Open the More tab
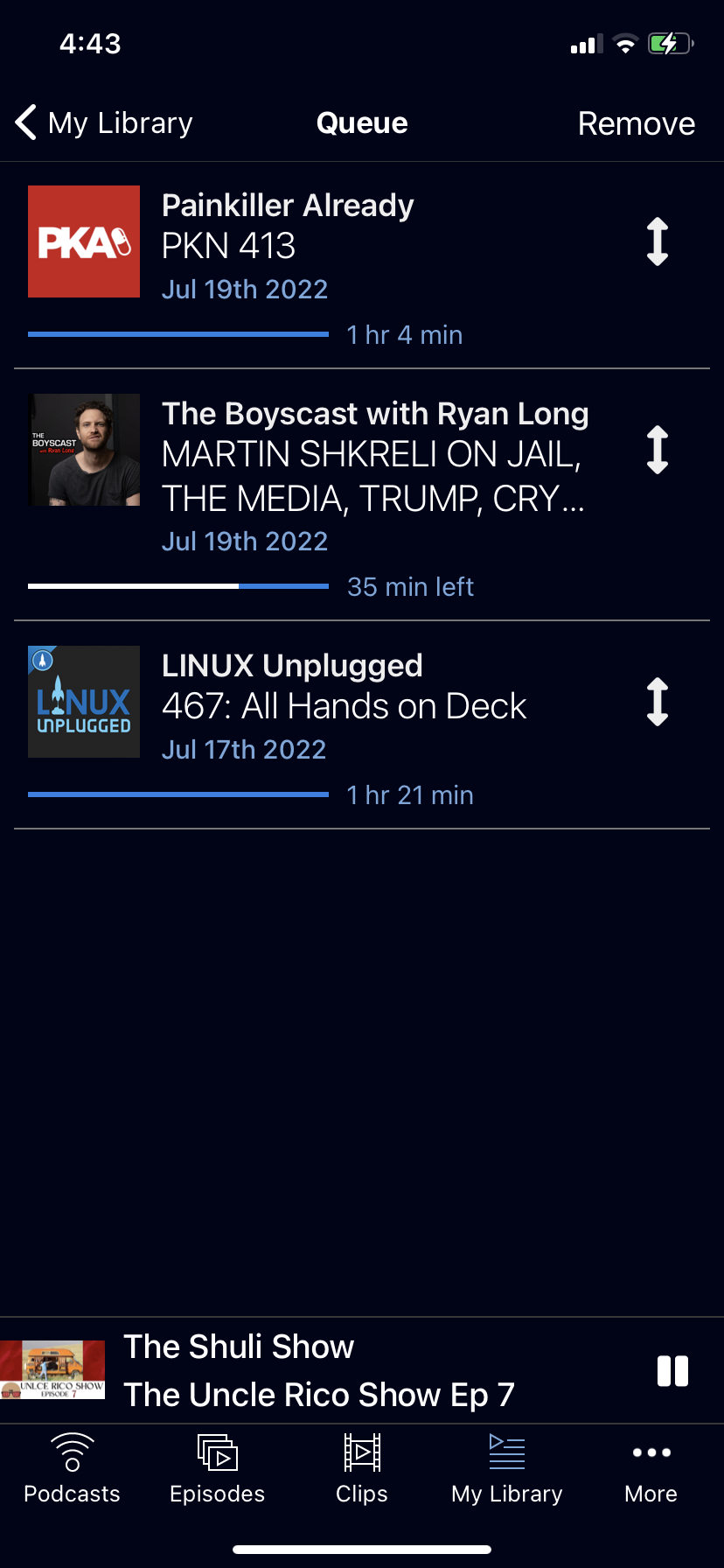 [651, 1469]
